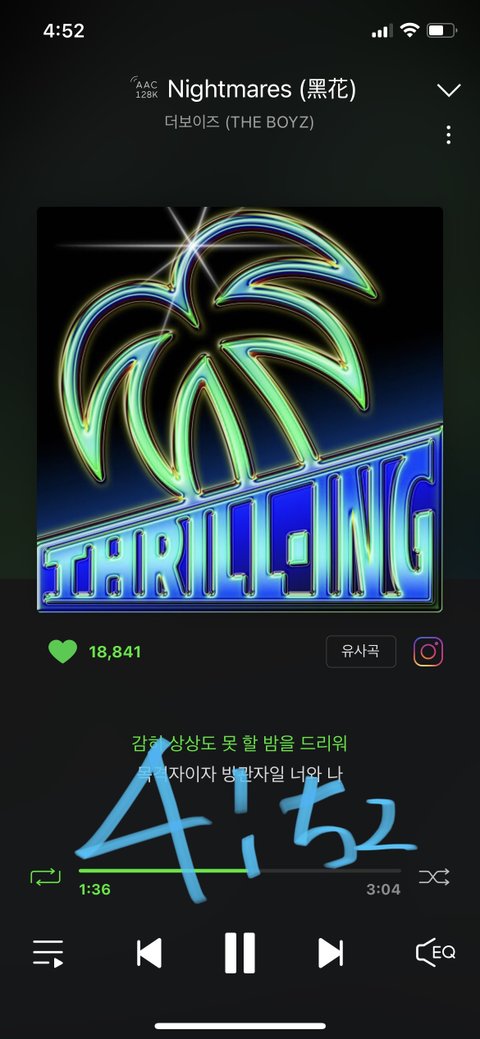Share the song to Instagram

(428, 652)
